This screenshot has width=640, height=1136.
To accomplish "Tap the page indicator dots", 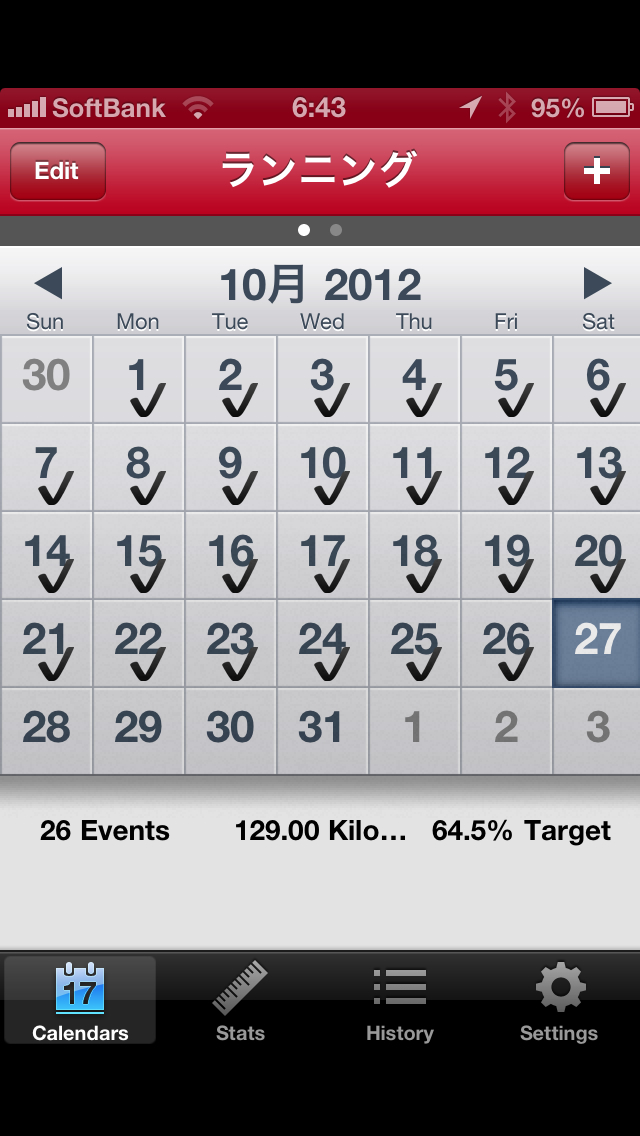I will point(320,230).
